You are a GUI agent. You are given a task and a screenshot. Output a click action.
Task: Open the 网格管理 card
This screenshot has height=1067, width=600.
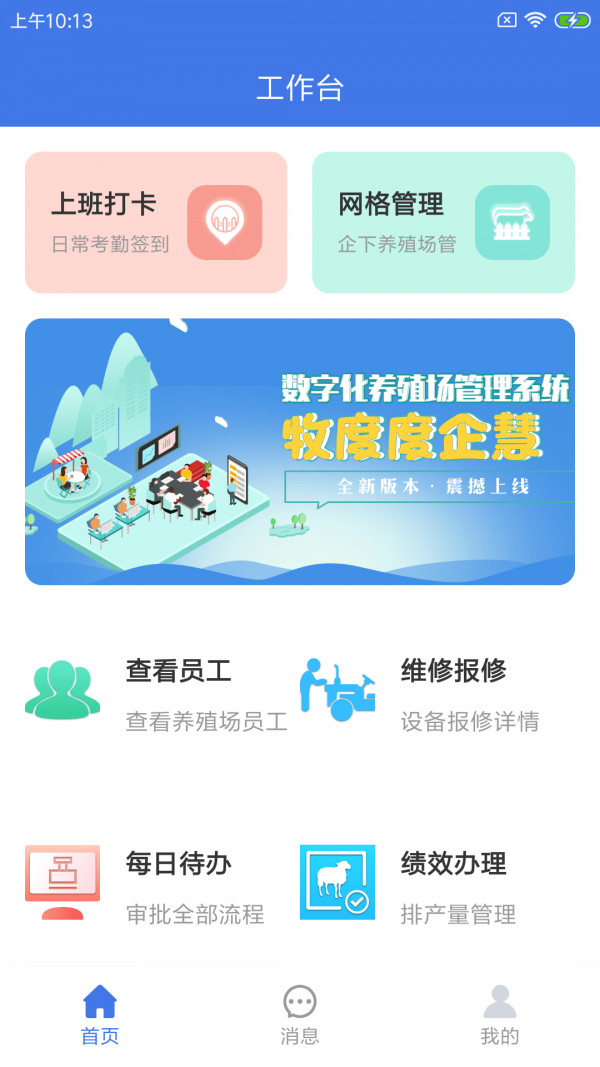[443, 222]
